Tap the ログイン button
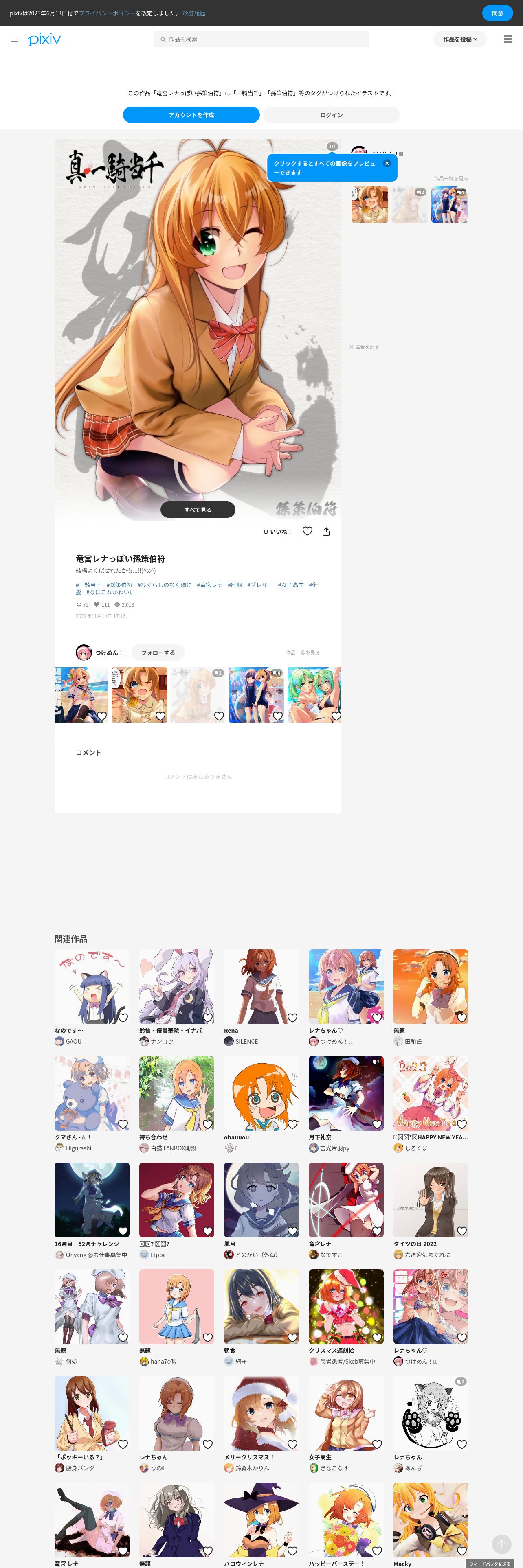Screen dimensions: 523x1568 (x=331, y=115)
